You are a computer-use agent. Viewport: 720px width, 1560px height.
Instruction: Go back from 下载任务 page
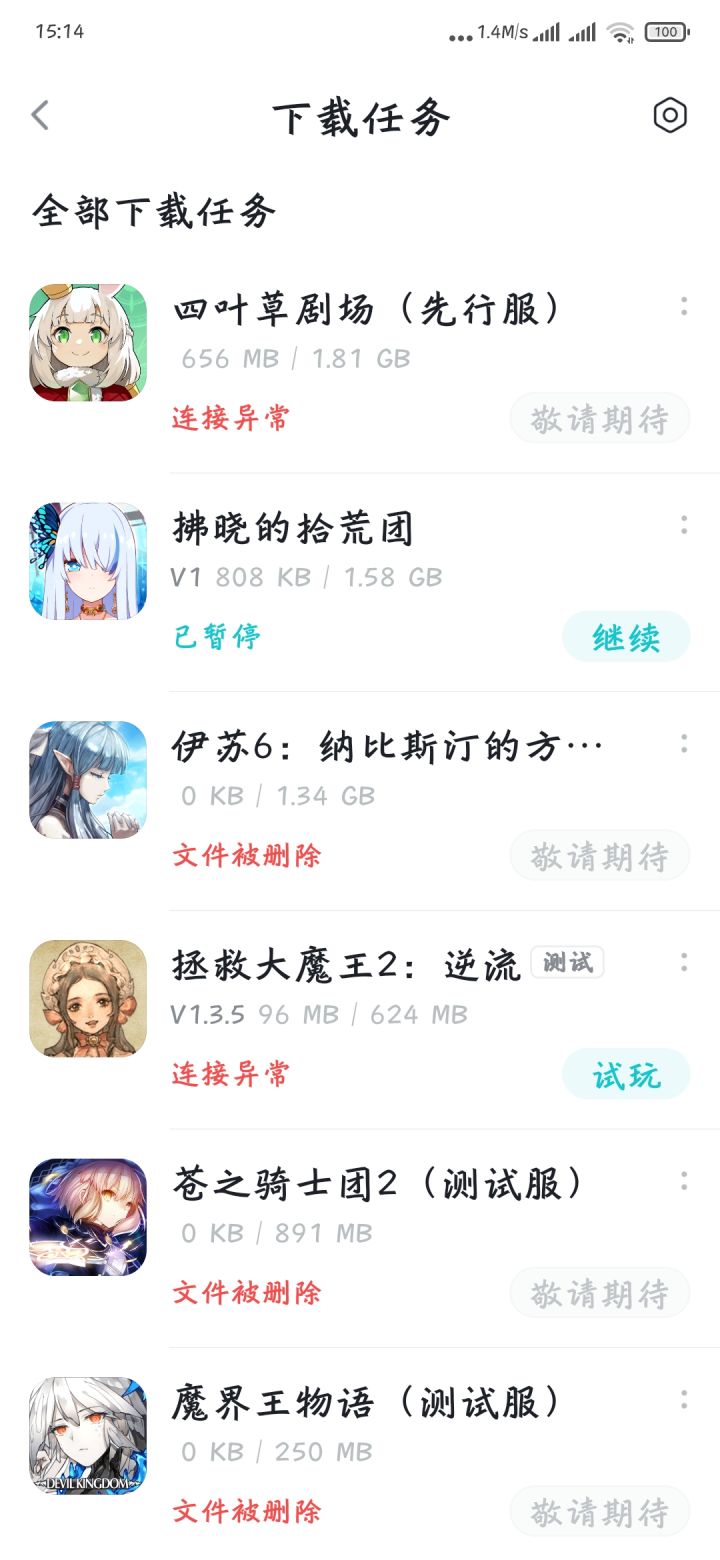[x=40, y=116]
